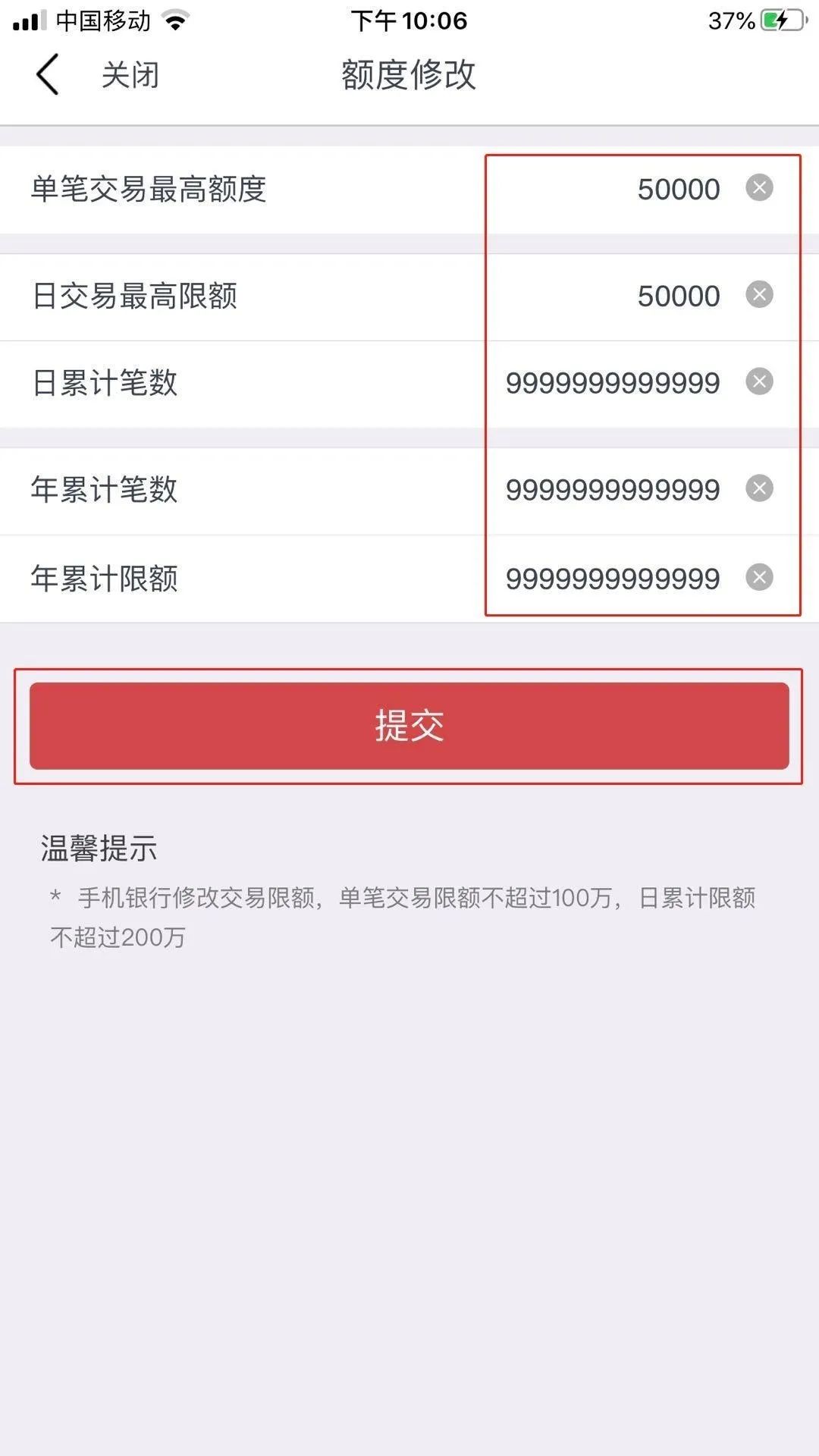Screen dimensions: 819x1456
Task: Edit the 年累计限额 field
Action: pyautogui.click(x=613, y=579)
